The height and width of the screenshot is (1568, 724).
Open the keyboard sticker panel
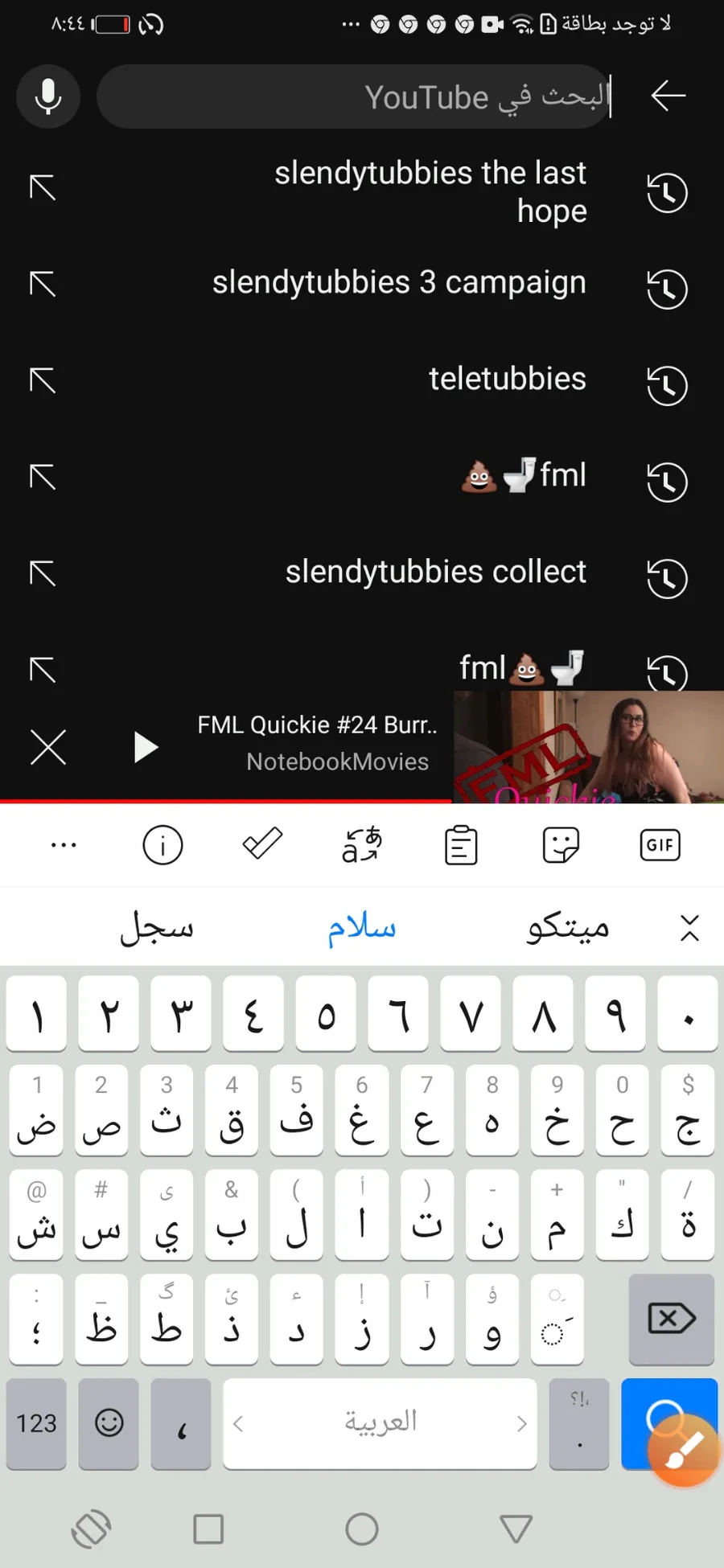561,845
